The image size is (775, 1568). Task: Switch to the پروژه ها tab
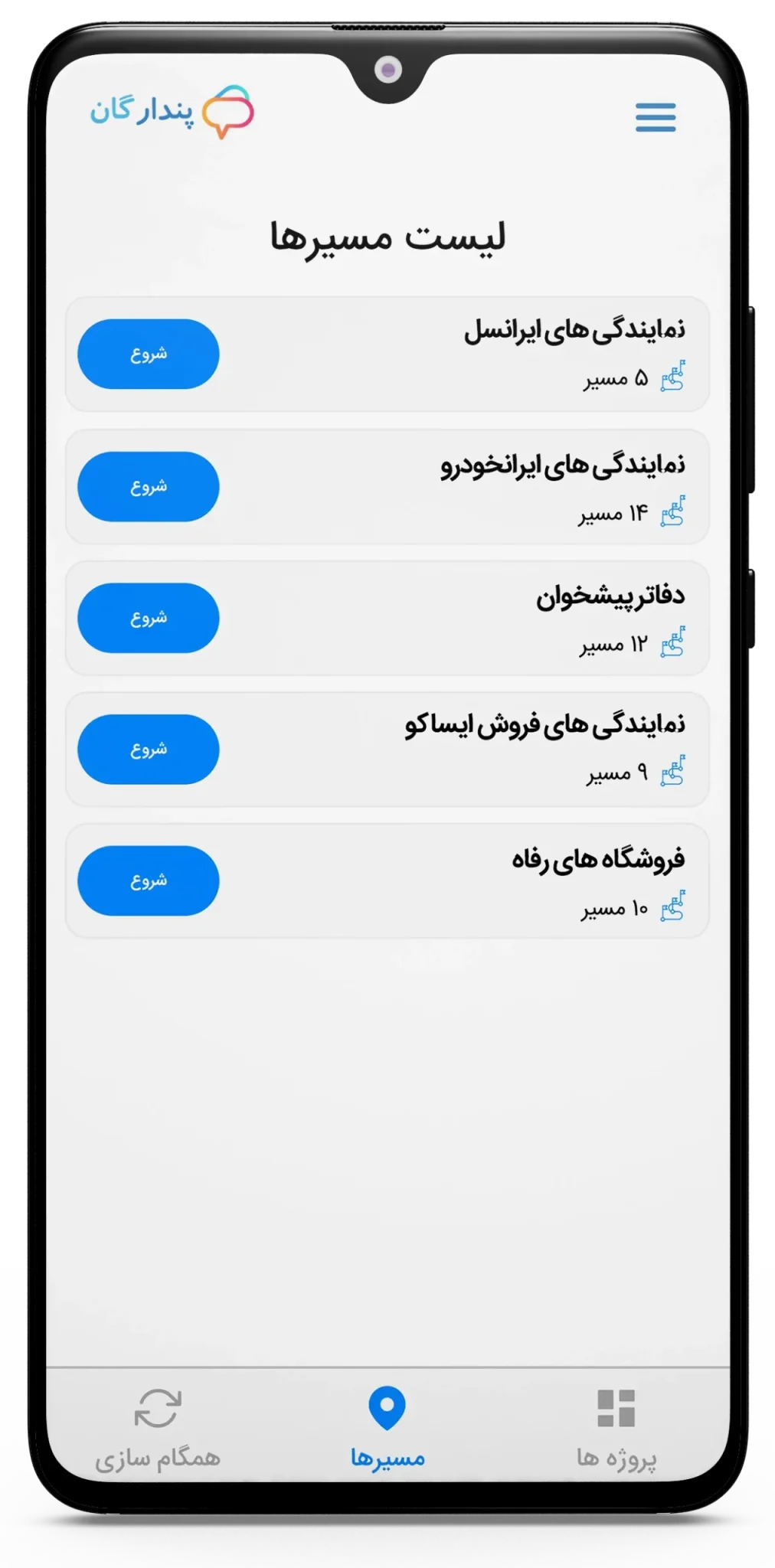(x=616, y=1429)
